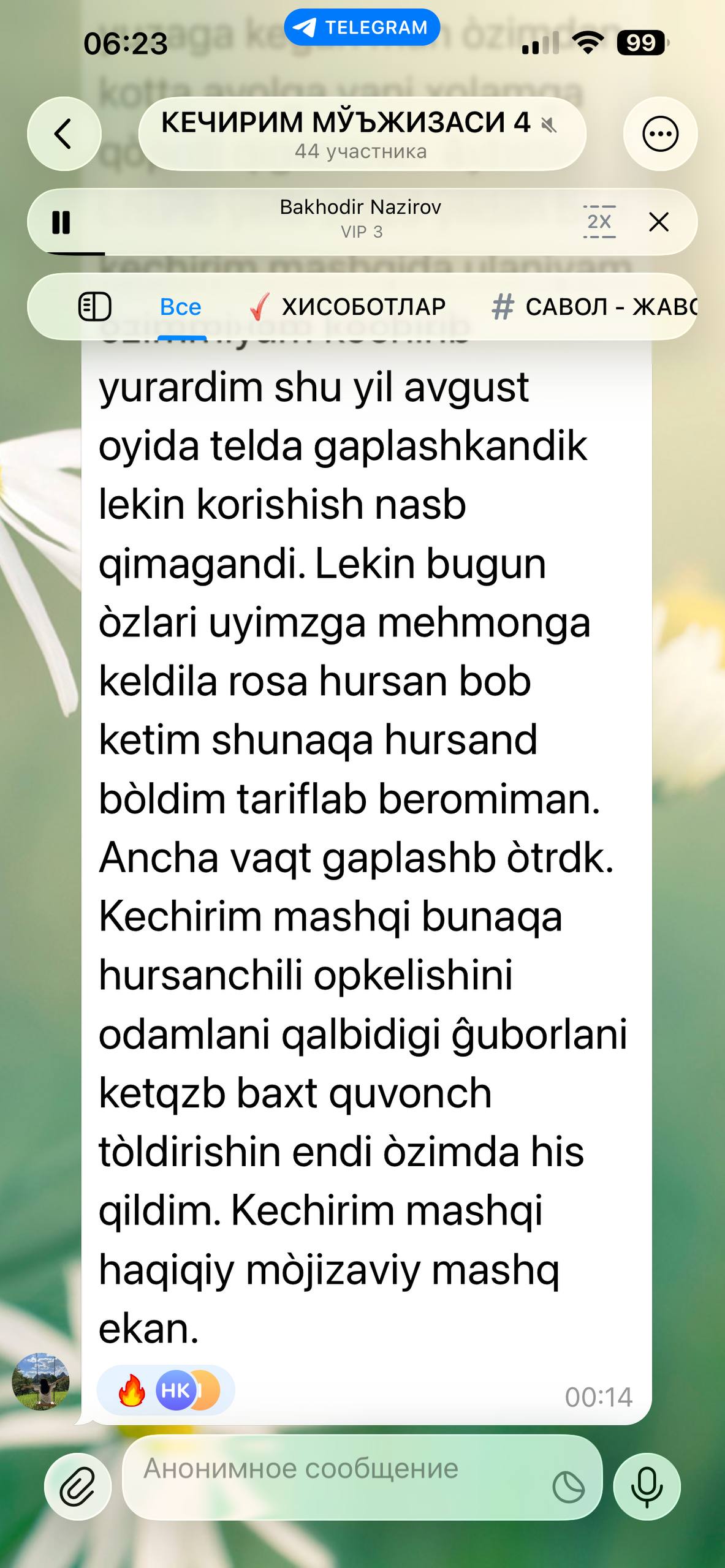Return to Telegram via status bar pill
Image resolution: width=725 pixels, height=1568 pixels.
click(x=362, y=28)
